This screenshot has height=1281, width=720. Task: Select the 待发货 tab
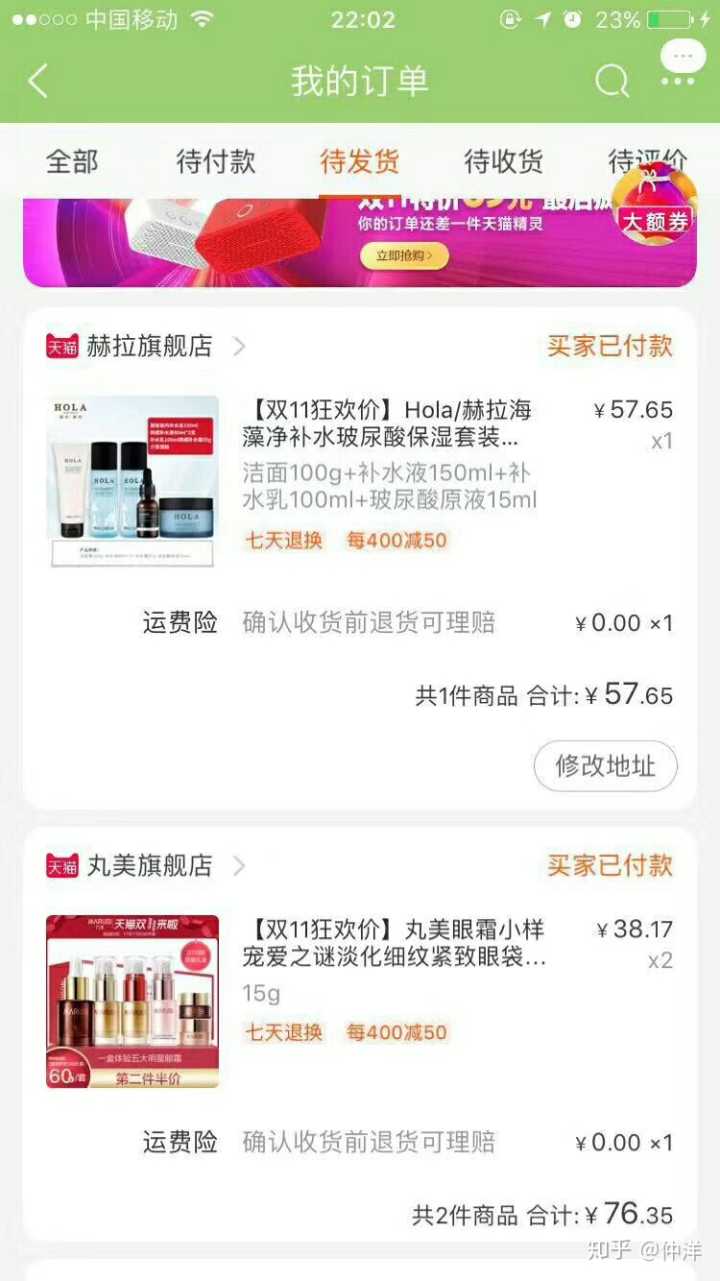359,161
